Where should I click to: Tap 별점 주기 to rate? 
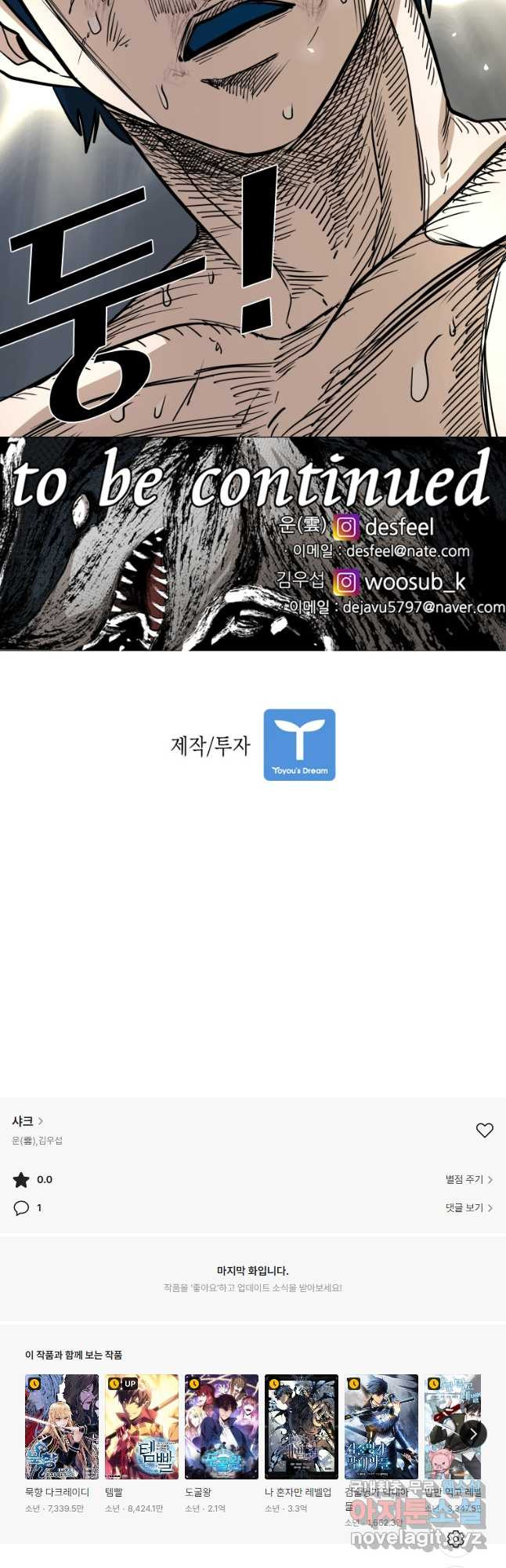pyautogui.click(x=468, y=1179)
